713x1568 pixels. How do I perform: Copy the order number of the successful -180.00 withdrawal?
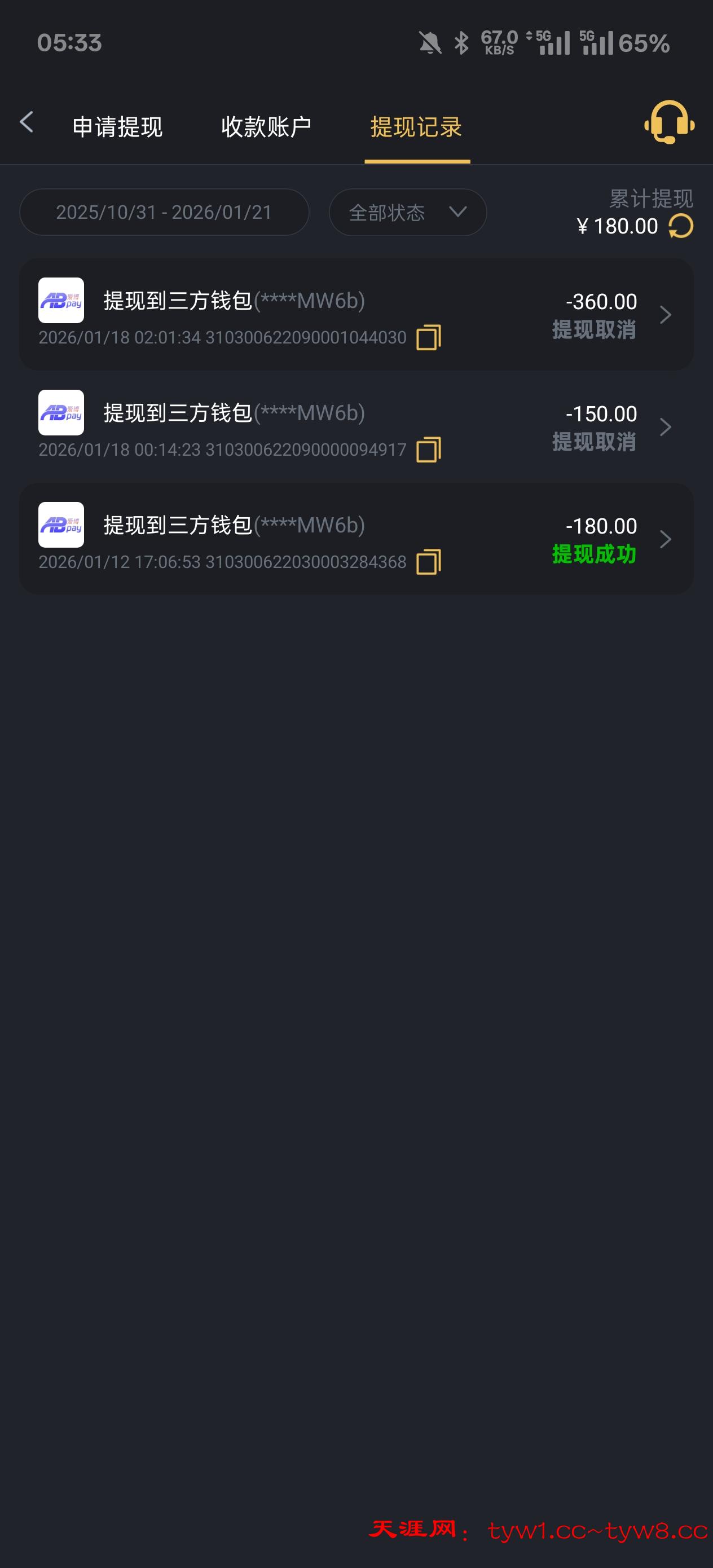(428, 561)
